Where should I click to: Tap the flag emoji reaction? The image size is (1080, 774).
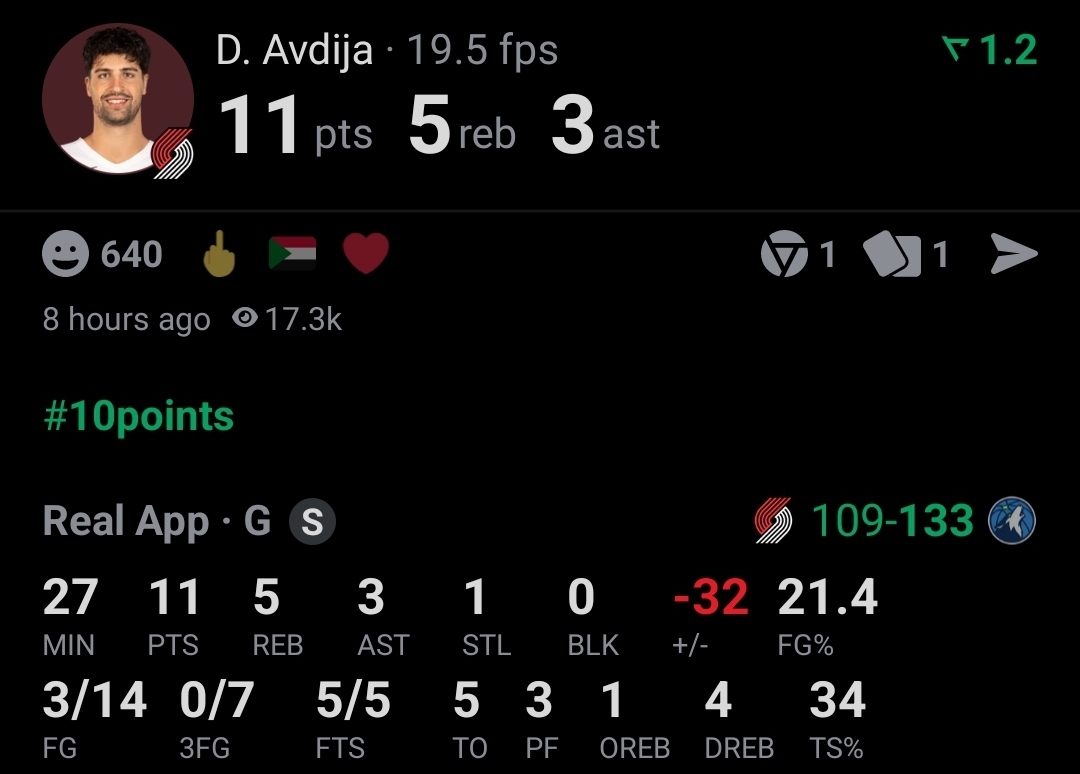click(292, 253)
